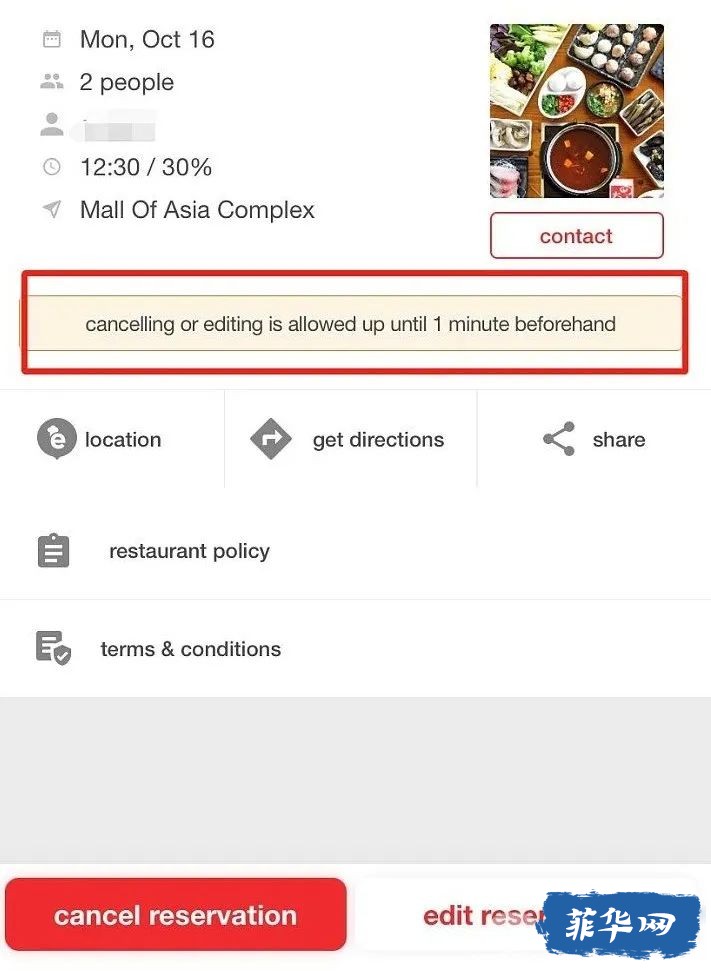The image size is (711, 971).
Task: Tap the contact button
Action: [576, 236]
